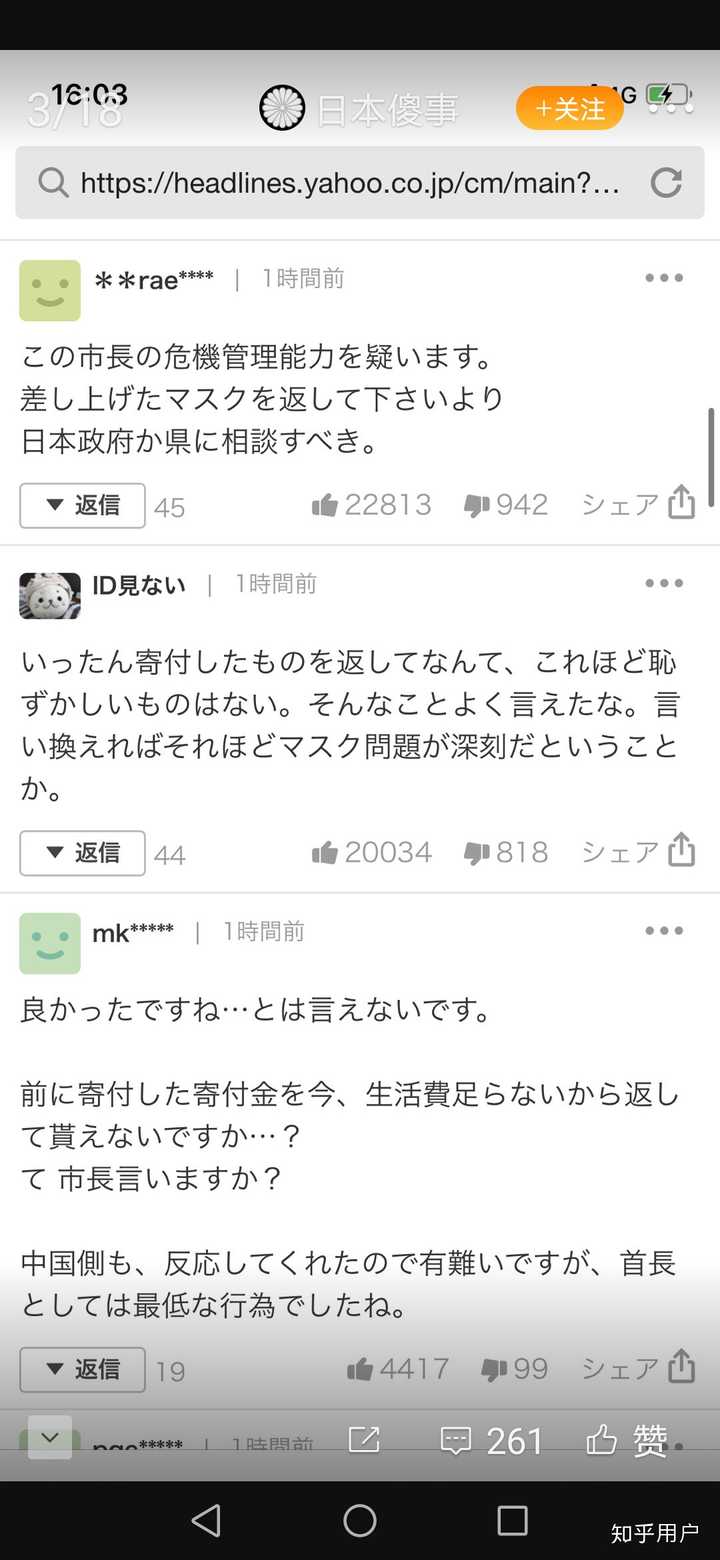
Task: Share ID見ない's comment
Action: tap(638, 851)
